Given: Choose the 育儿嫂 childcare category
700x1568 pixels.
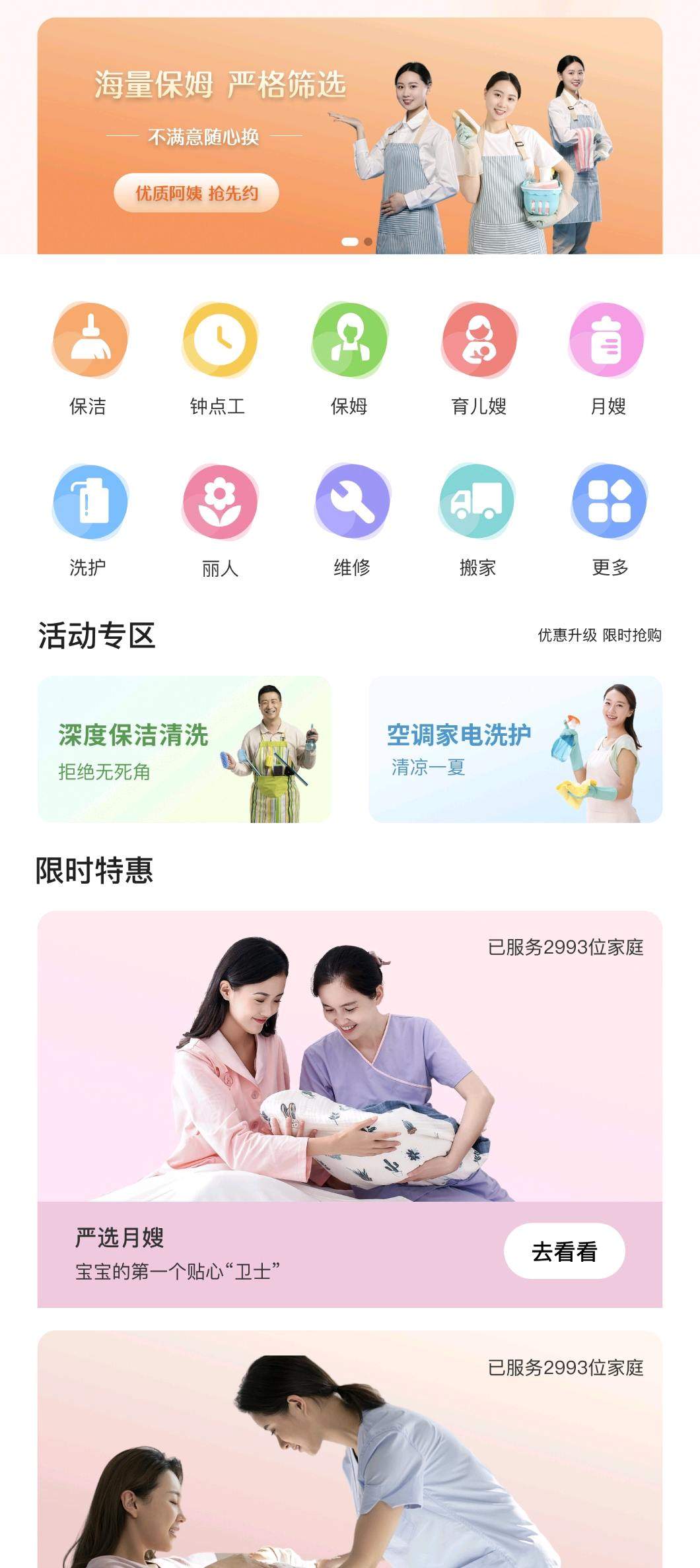Looking at the screenshot, I should (479, 358).
